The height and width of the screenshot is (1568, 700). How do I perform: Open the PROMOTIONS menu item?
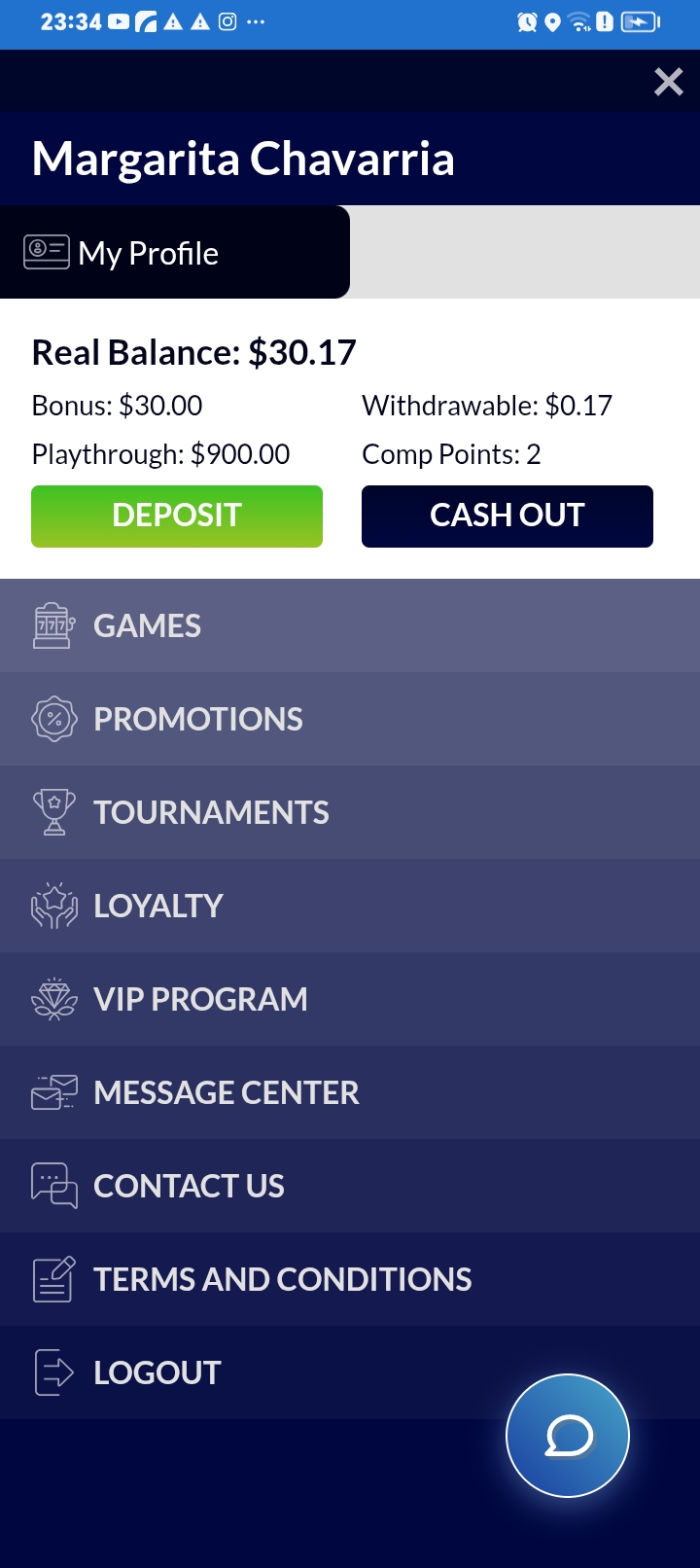pyautogui.click(x=197, y=718)
